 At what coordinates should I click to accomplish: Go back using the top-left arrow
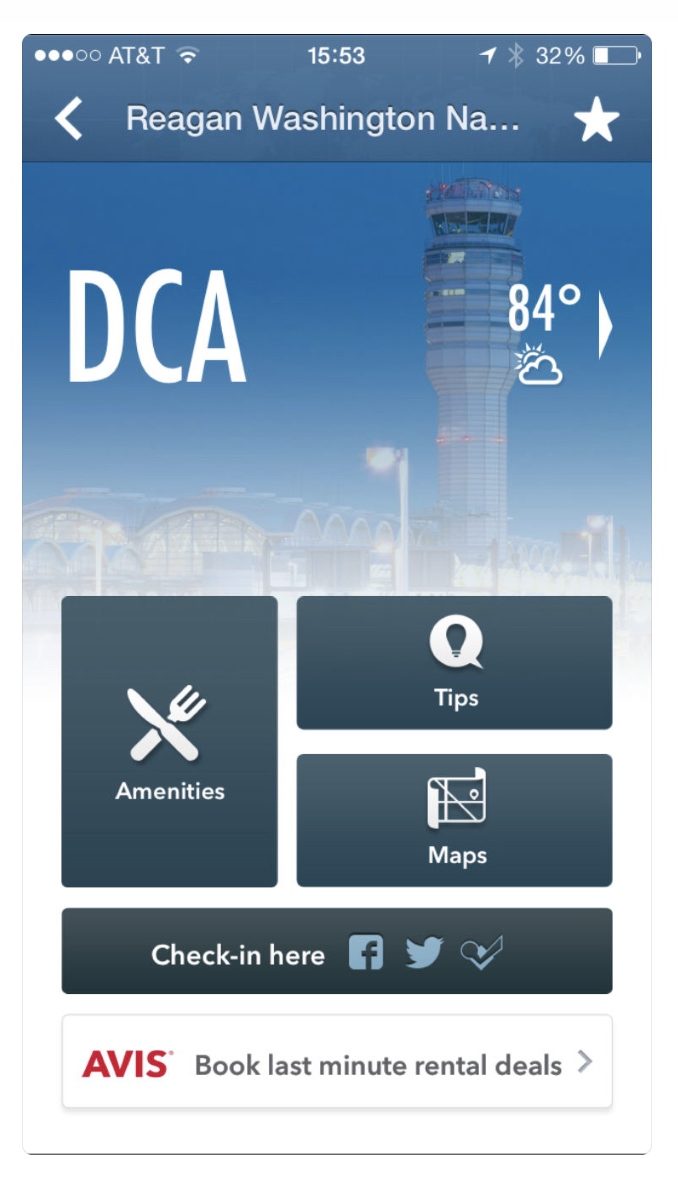[x=68, y=119]
